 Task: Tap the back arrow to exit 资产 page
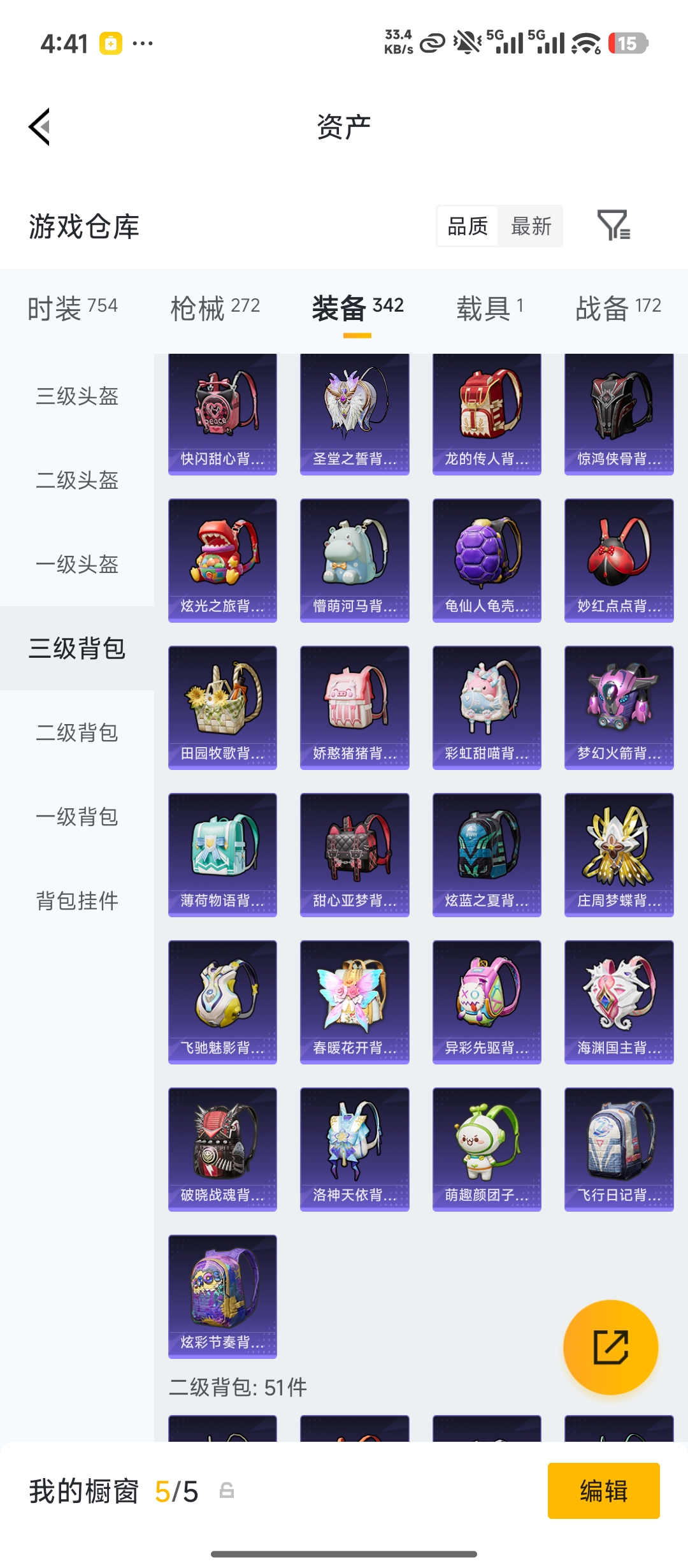click(39, 126)
